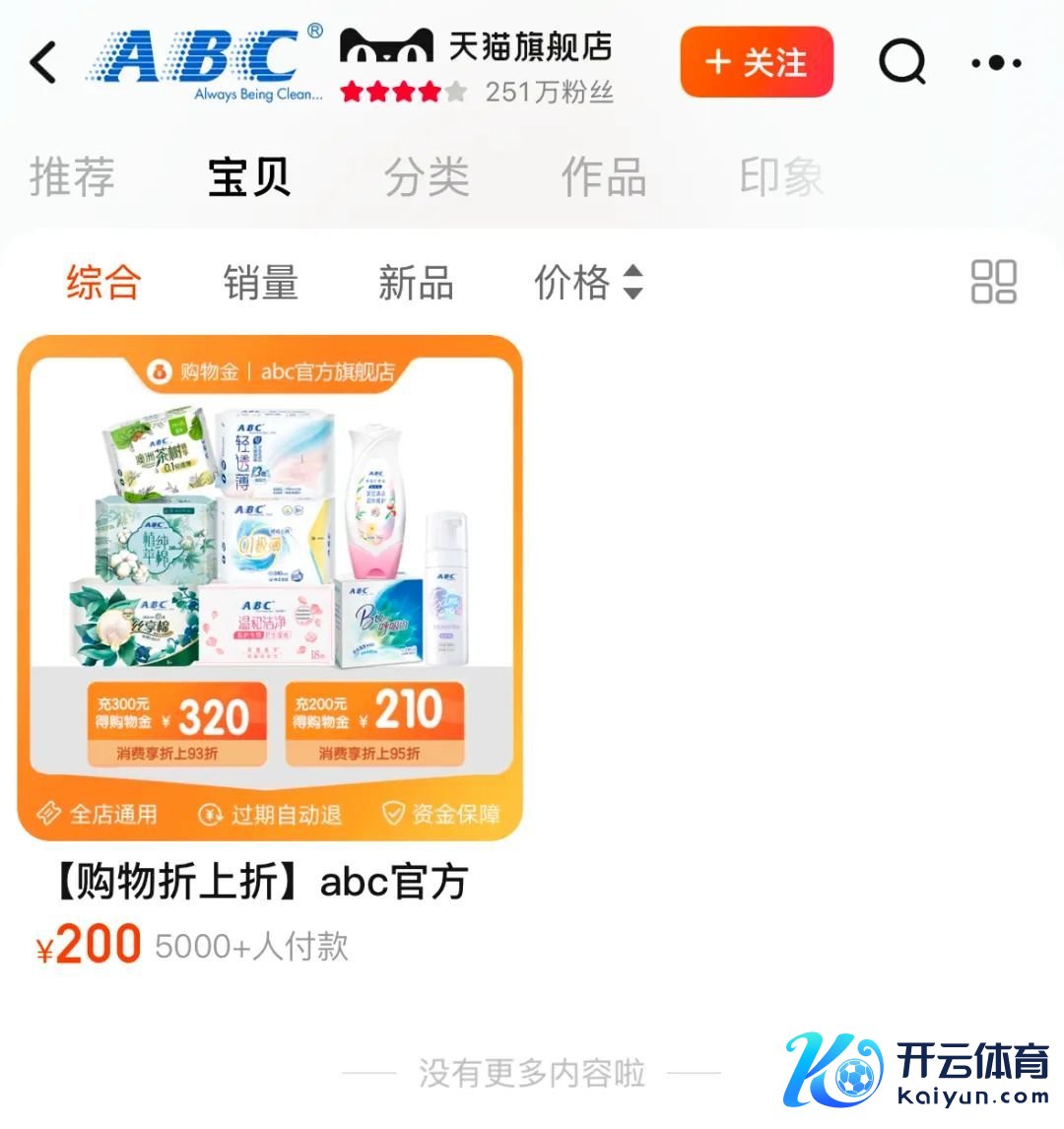Switch to the 印象 tab
The height and width of the screenshot is (1129, 1064).
781,177
